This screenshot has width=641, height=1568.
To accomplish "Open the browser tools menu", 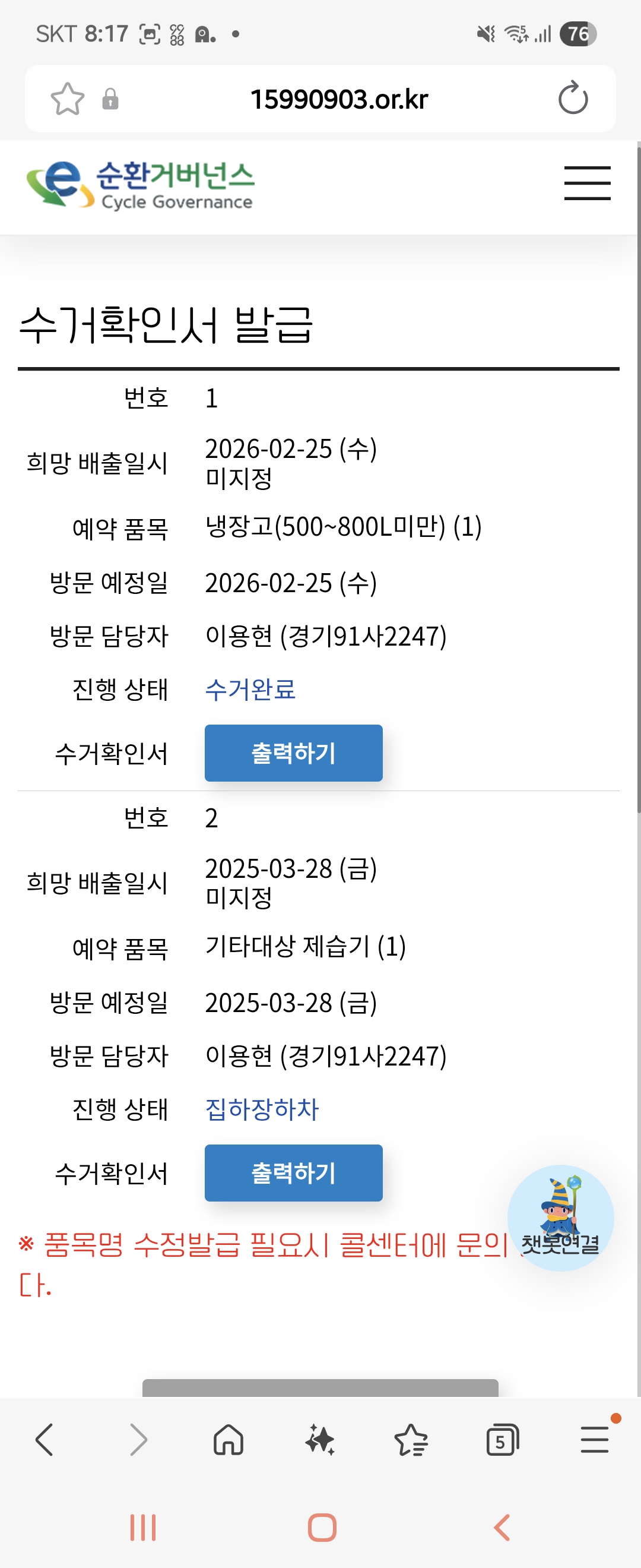I will tap(594, 1440).
